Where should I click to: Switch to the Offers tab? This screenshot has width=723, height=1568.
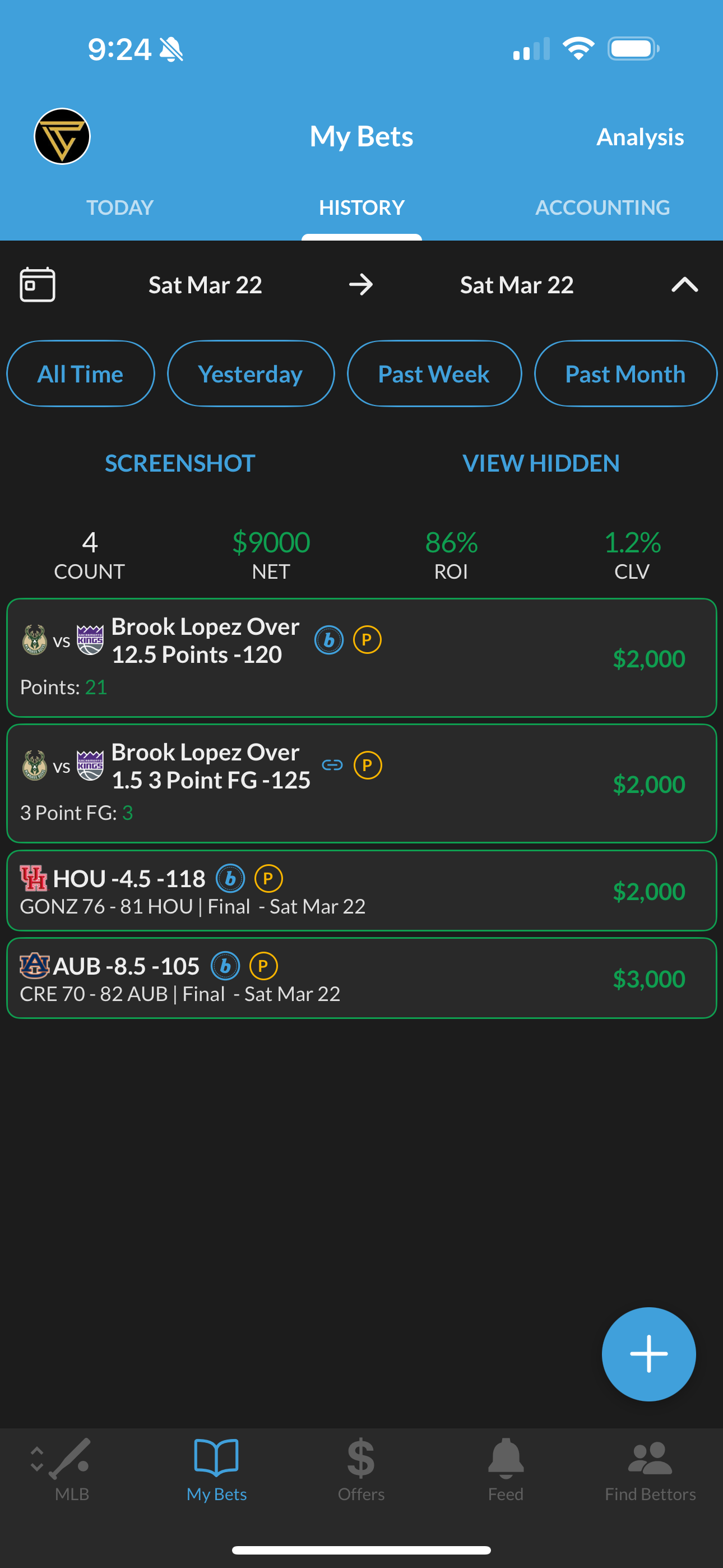tap(361, 1470)
